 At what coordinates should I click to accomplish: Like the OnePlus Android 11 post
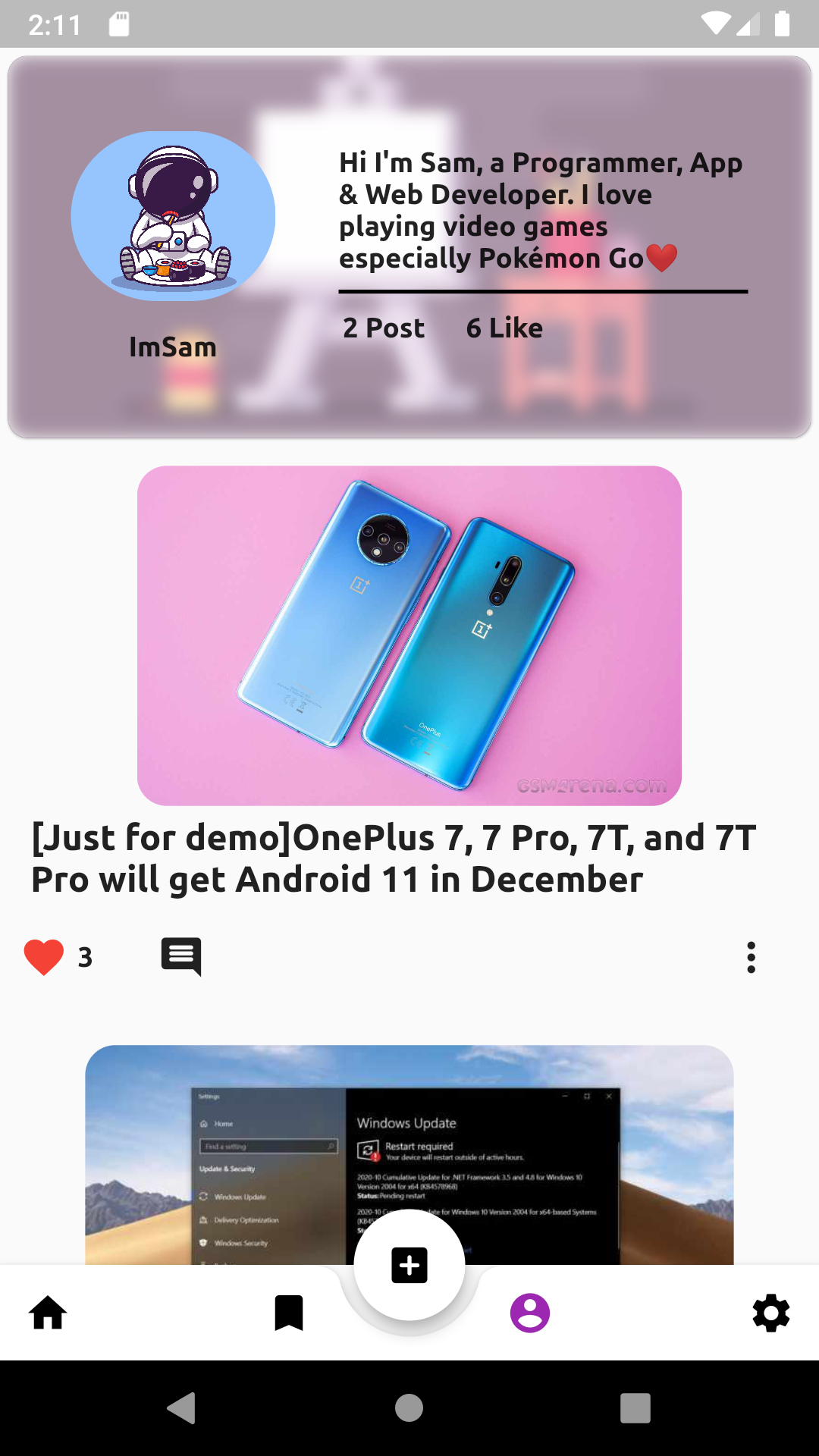point(44,957)
